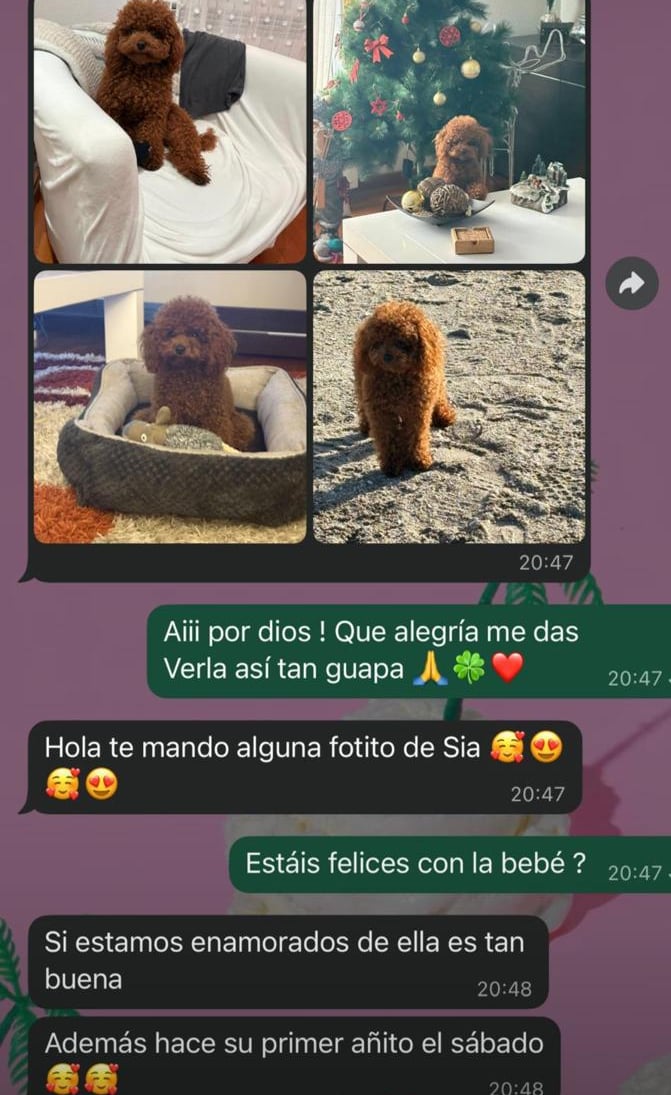Forward the photo album using the arrow icon
The image size is (671, 1095).
tap(631, 284)
